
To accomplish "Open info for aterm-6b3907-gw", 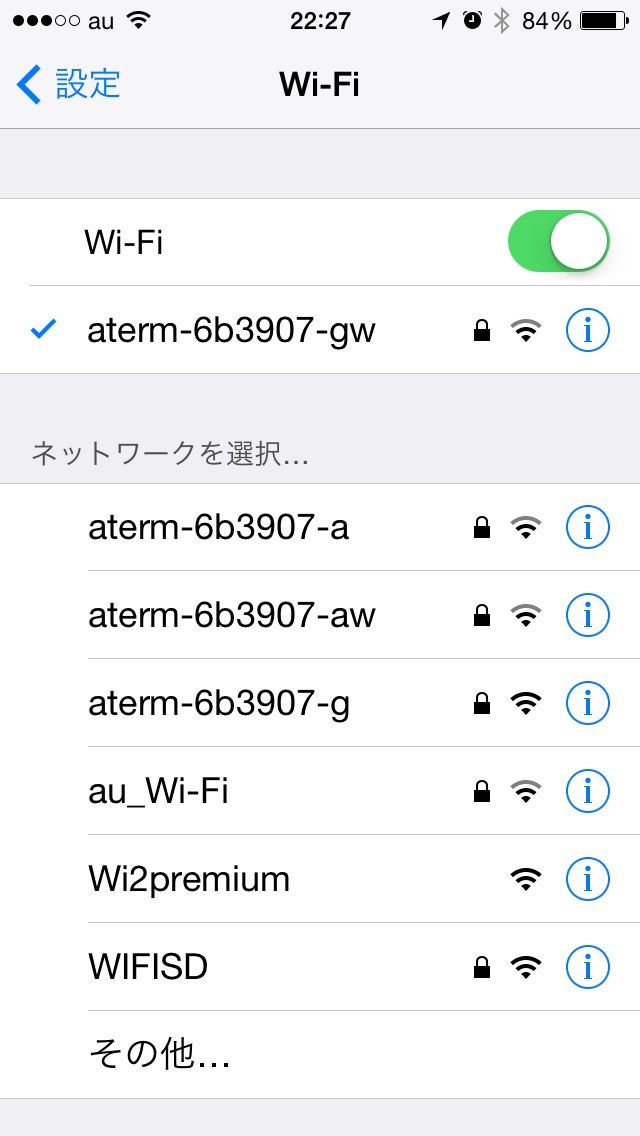I will pyautogui.click(x=588, y=330).
